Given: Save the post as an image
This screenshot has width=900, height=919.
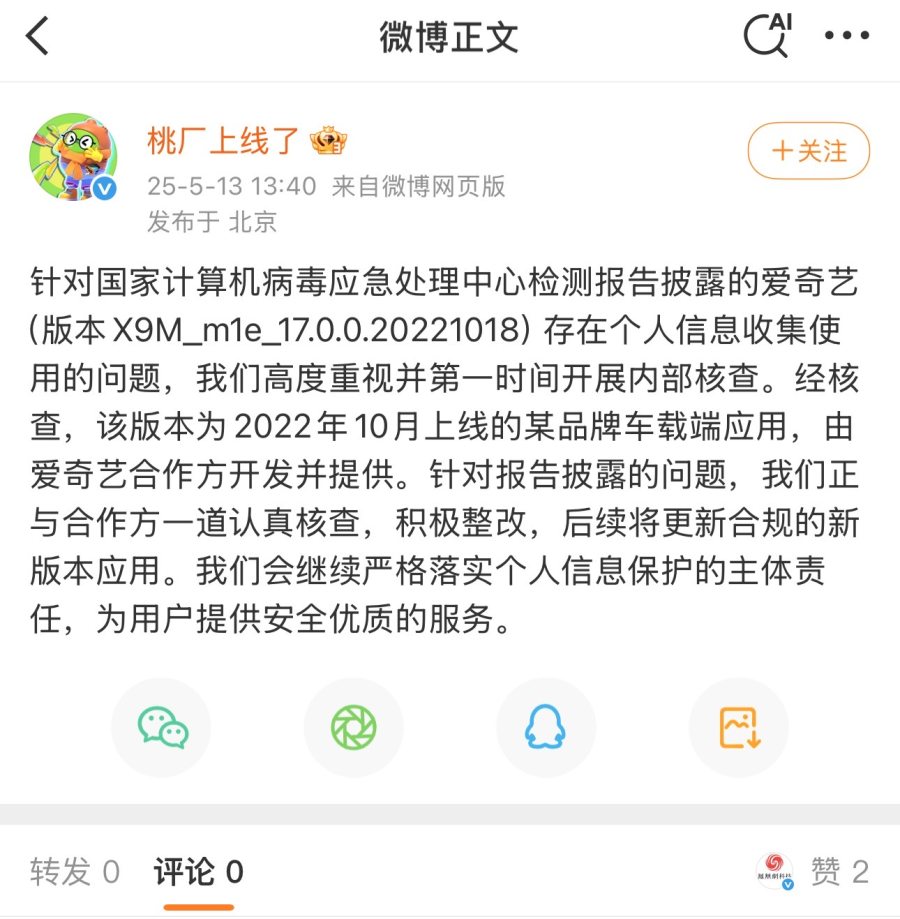Looking at the screenshot, I should click(739, 727).
